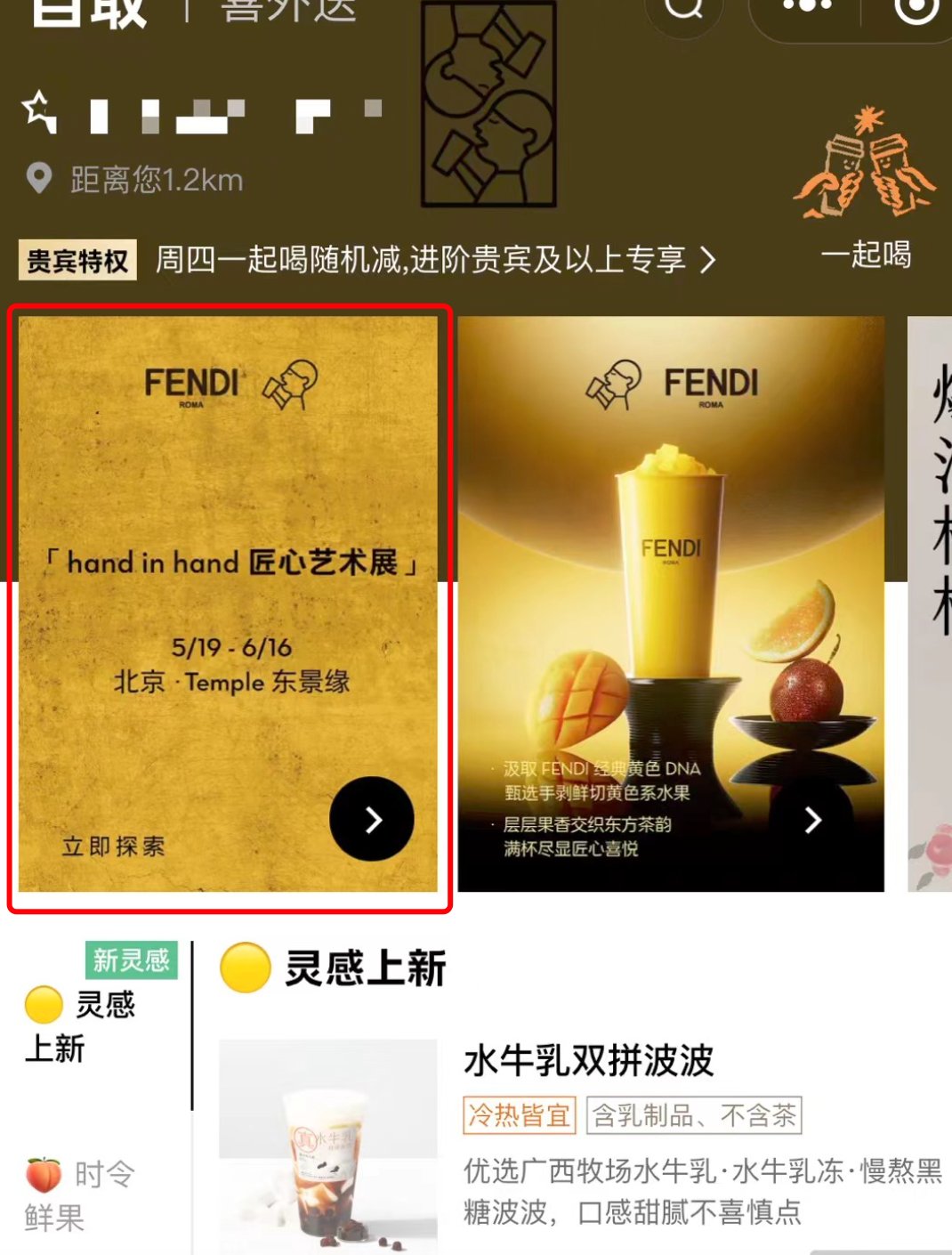Open the 水牛乳双拼波波 product

pyautogui.click(x=587, y=1061)
